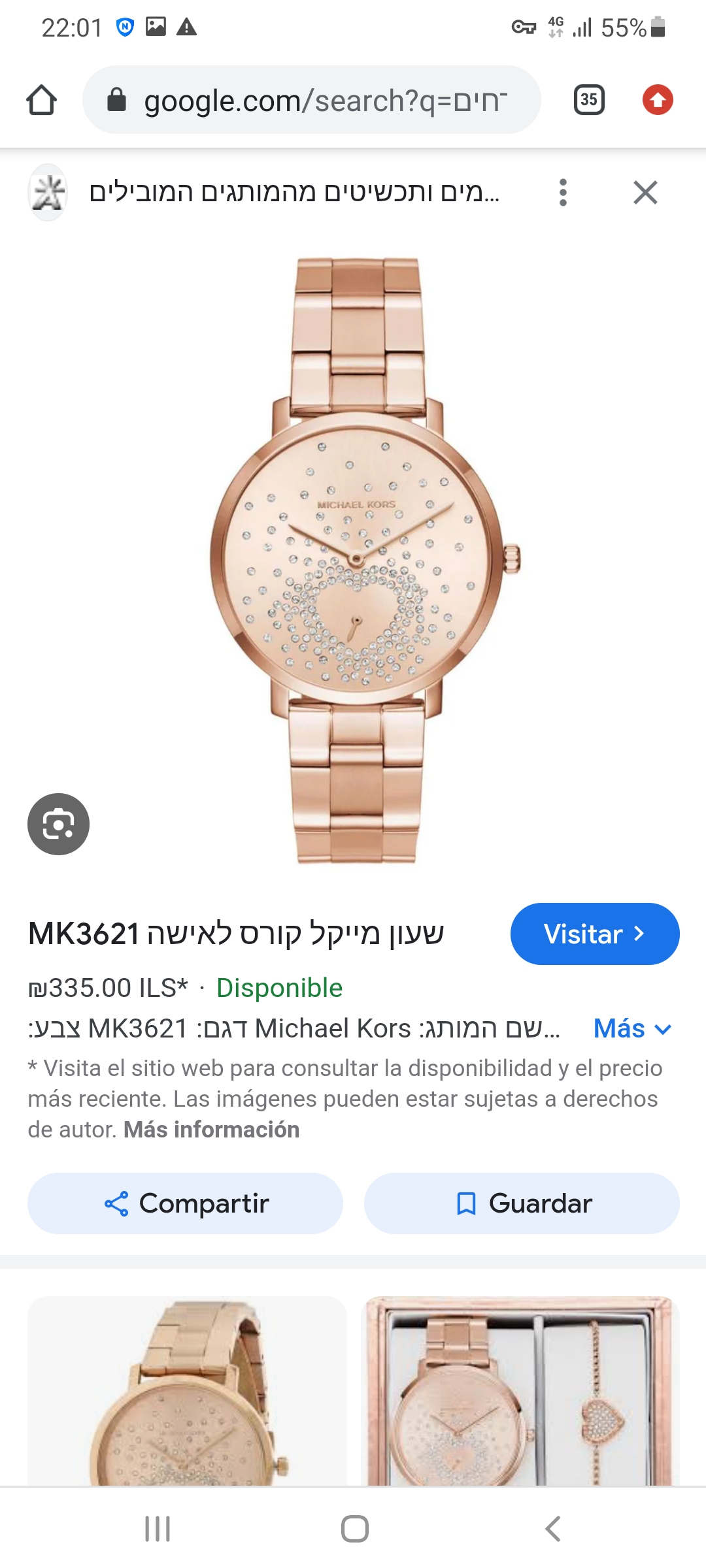The height and width of the screenshot is (1568, 706).
Task: Tap the google.com address bar
Action: [x=311, y=100]
